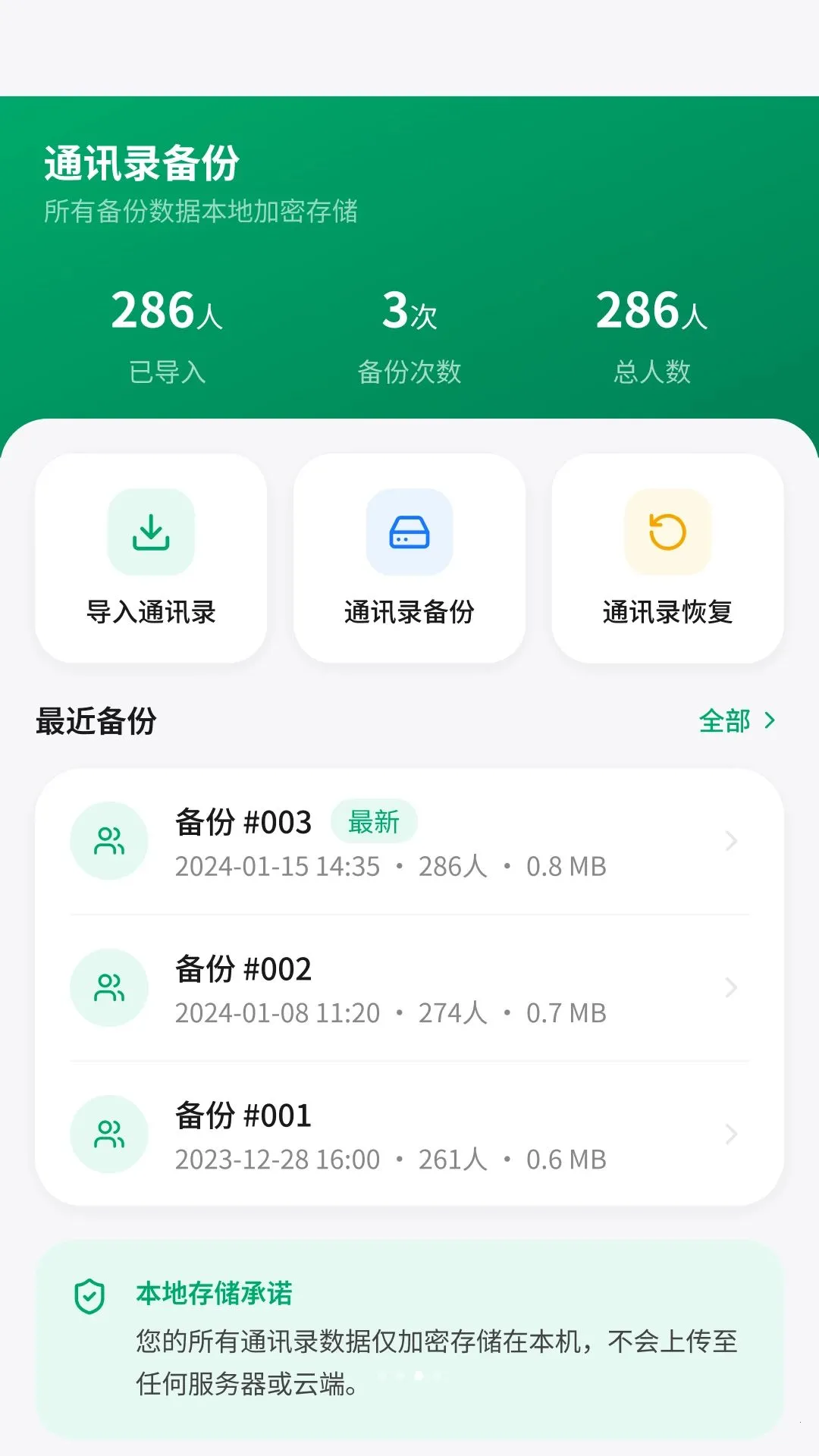Open 备份 #001 details
The height and width of the screenshot is (1456, 819).
click(x=409, y=1134)
